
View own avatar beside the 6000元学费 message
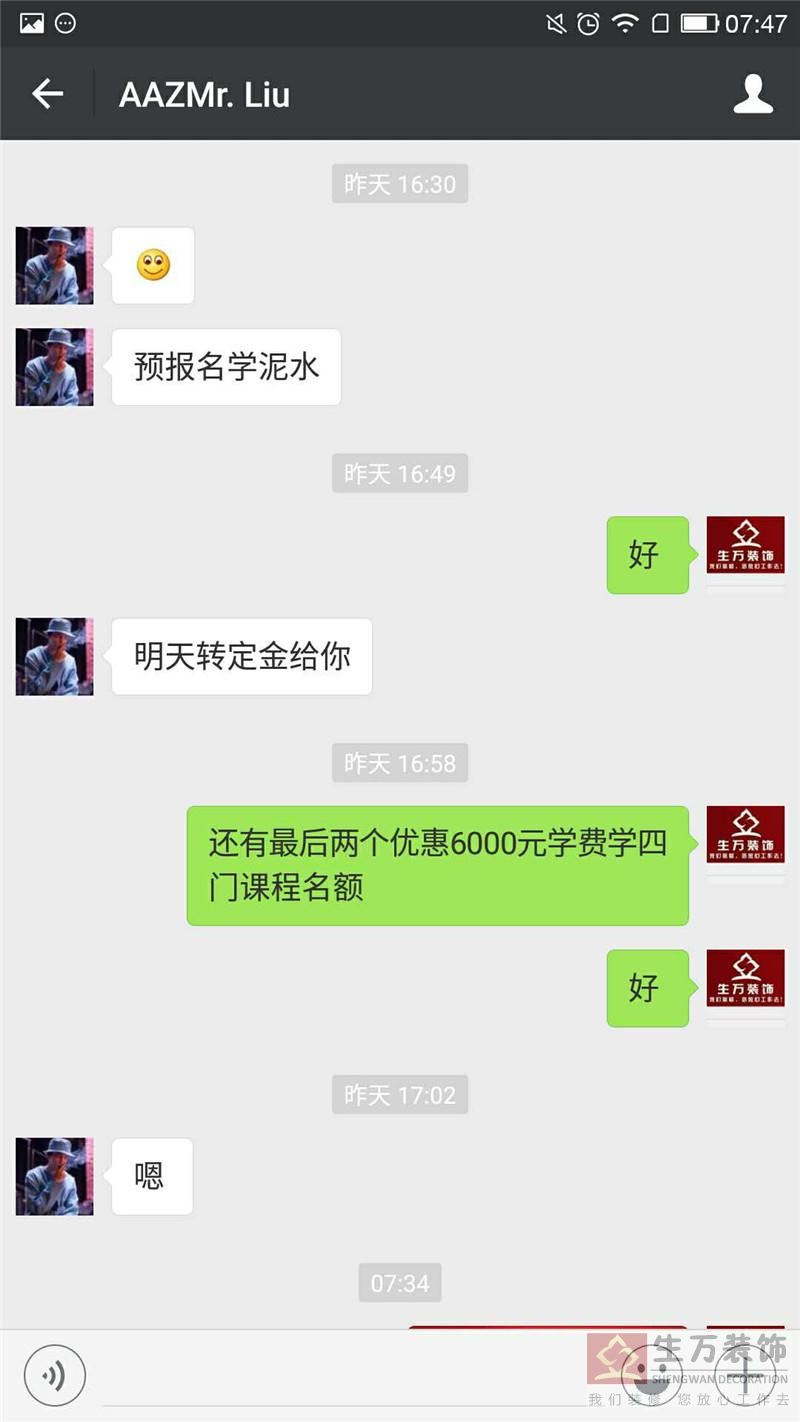745,836
